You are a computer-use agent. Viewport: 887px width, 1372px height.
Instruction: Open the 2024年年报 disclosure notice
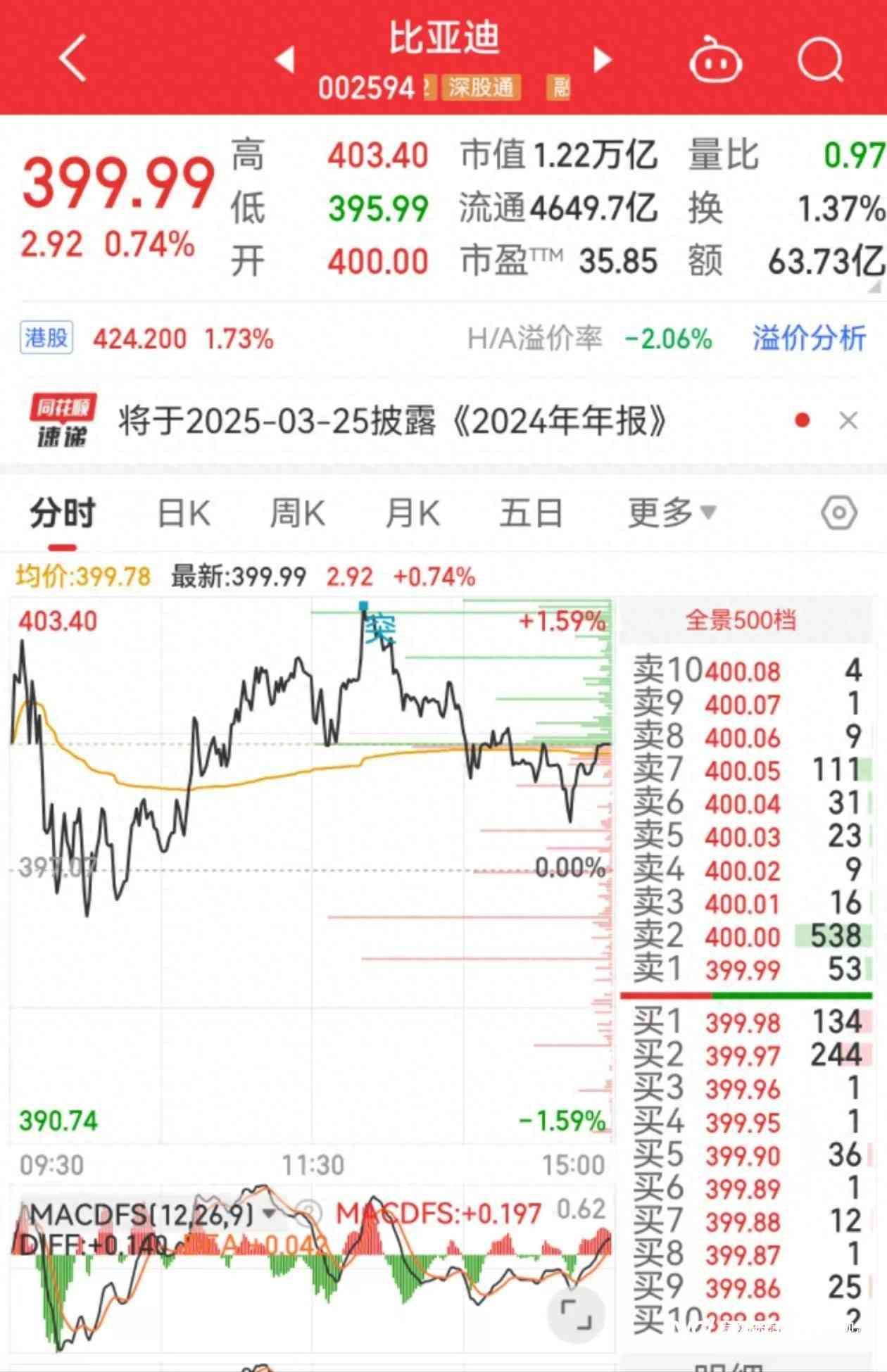pyautogui.click(x=391, y=422)
